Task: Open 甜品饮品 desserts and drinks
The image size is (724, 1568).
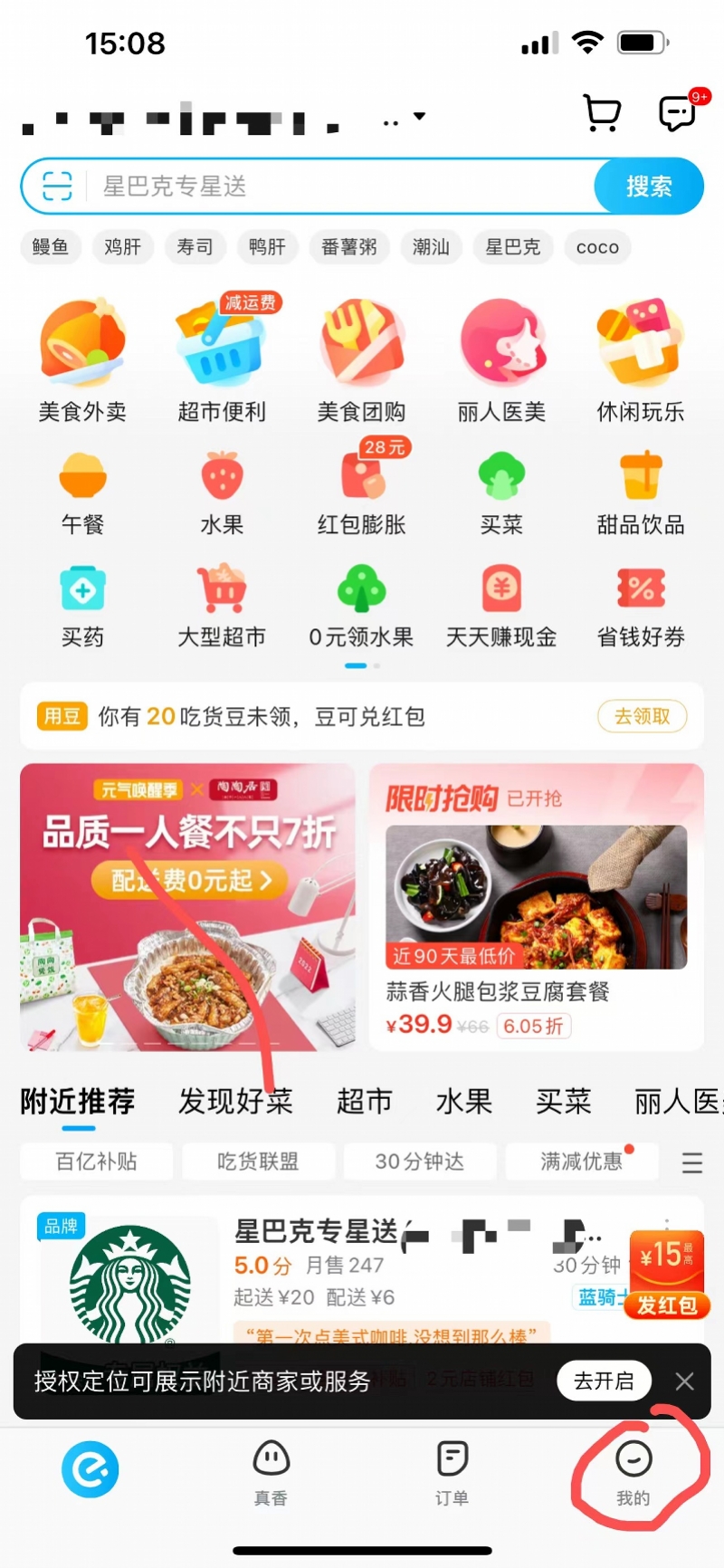Action: [x=640, y=489]
